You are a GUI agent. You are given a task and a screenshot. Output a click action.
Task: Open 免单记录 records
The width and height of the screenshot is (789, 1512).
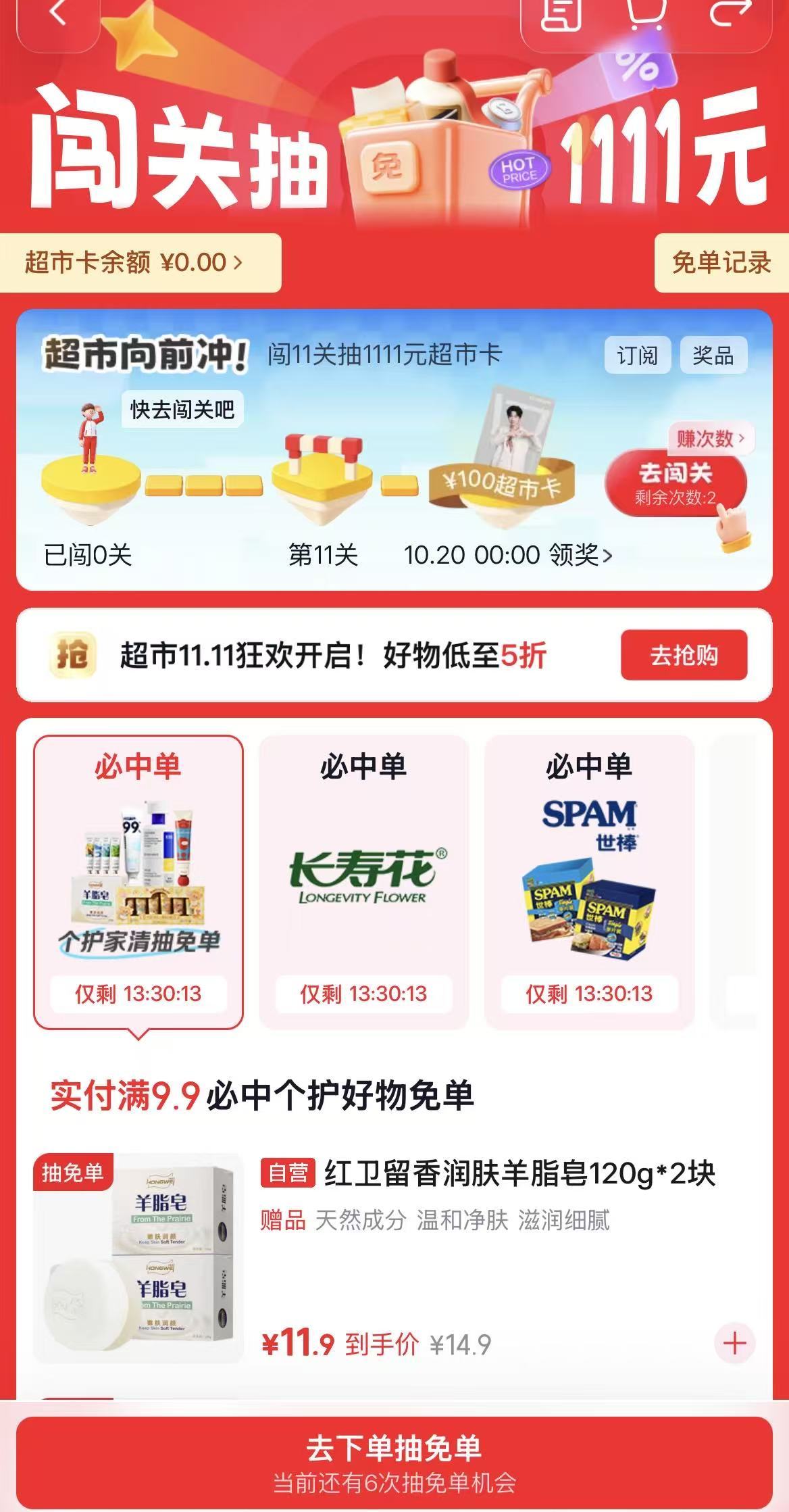721,262
